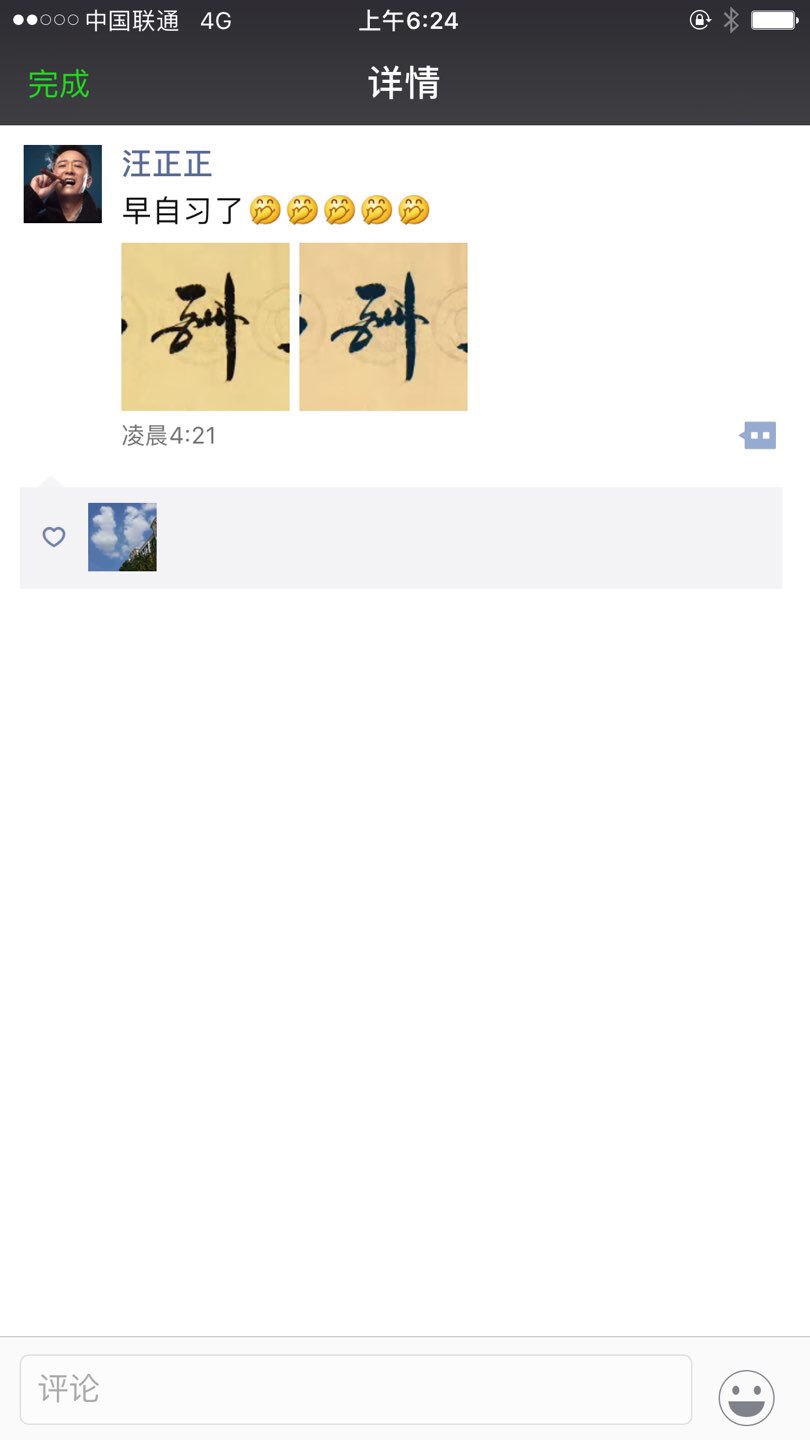Open 汪正正's name link
Viewport: 810px width, 1440px height.
(x=167, y=163)
